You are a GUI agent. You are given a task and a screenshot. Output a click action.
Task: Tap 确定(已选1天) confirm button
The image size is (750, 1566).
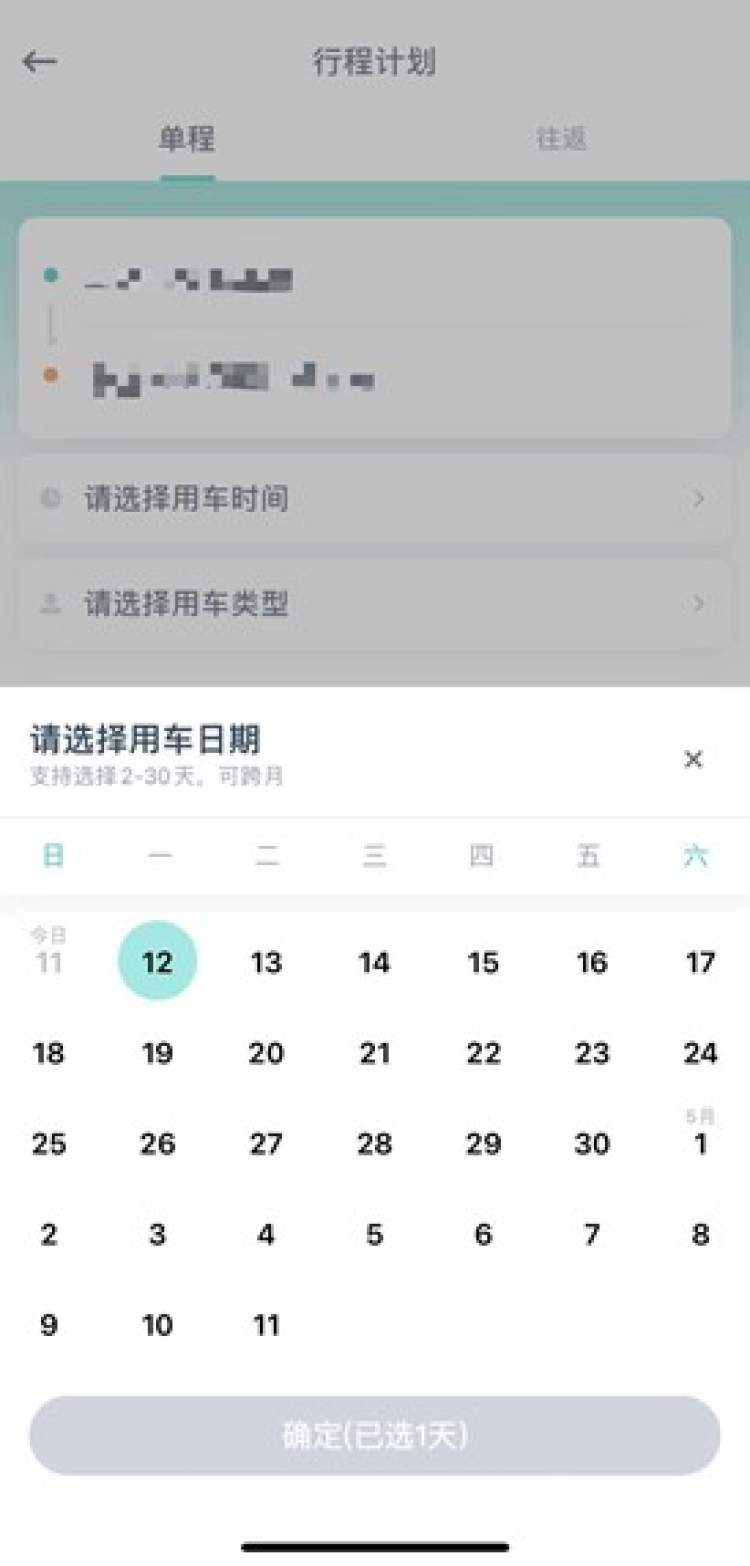tap(375, 1436)
